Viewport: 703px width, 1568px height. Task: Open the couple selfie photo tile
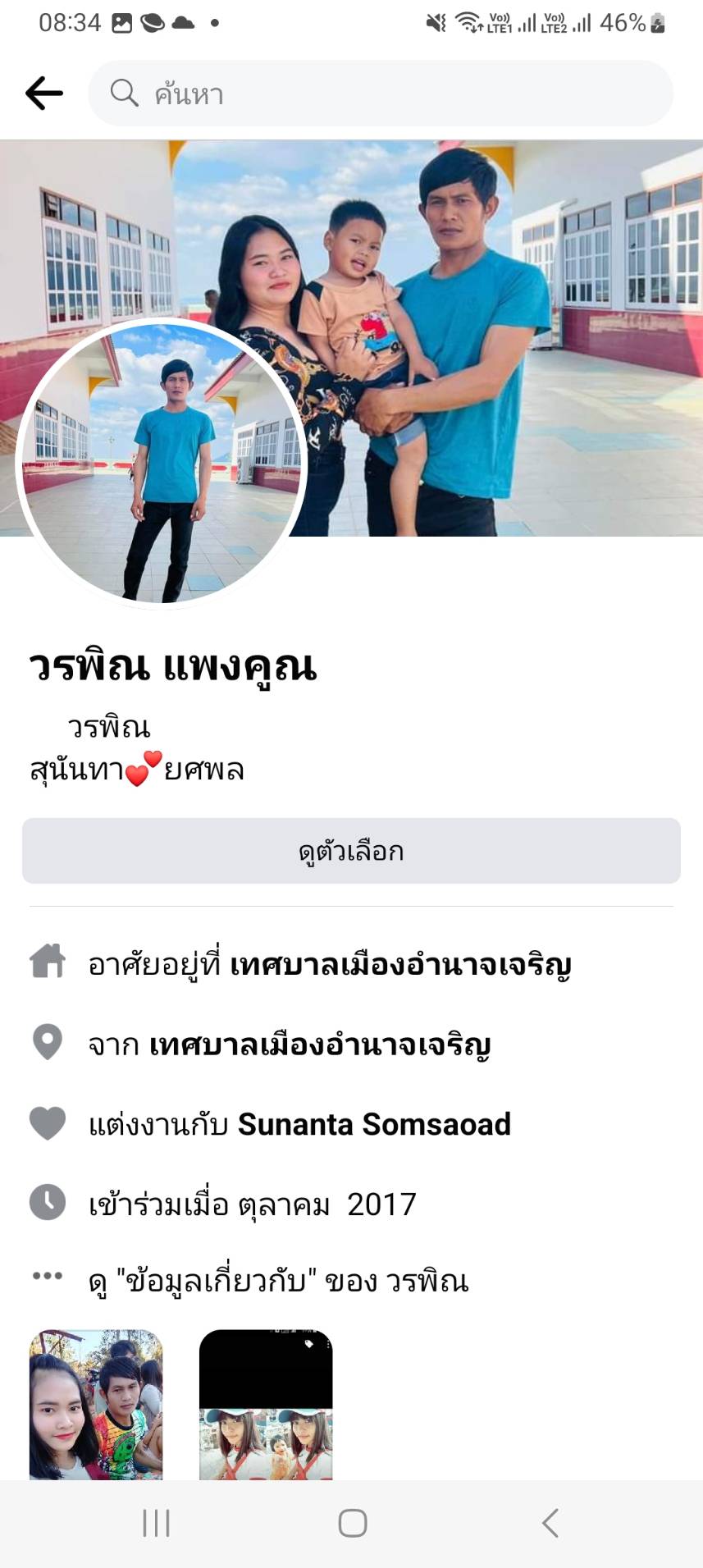[96, 1405]
